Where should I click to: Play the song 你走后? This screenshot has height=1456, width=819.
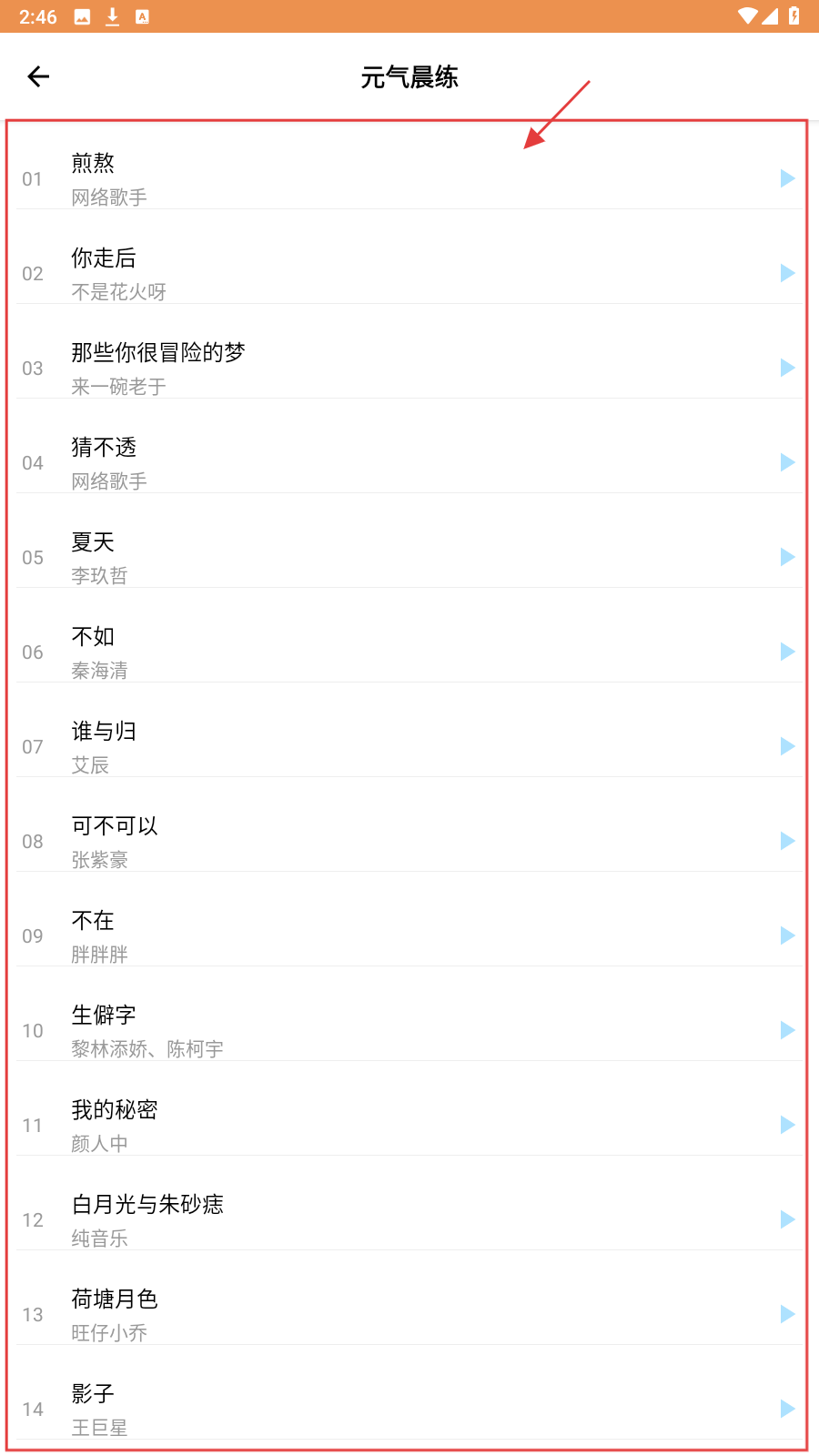click(787, 273)
